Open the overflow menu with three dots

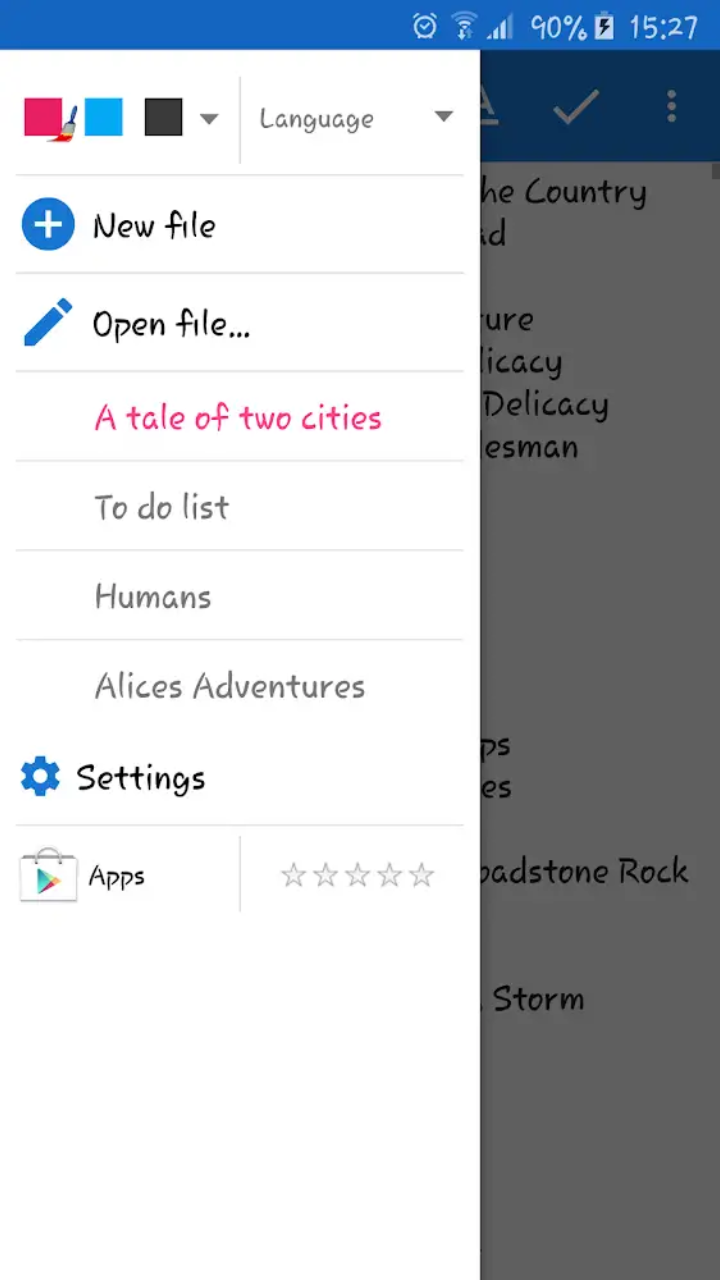671,107
